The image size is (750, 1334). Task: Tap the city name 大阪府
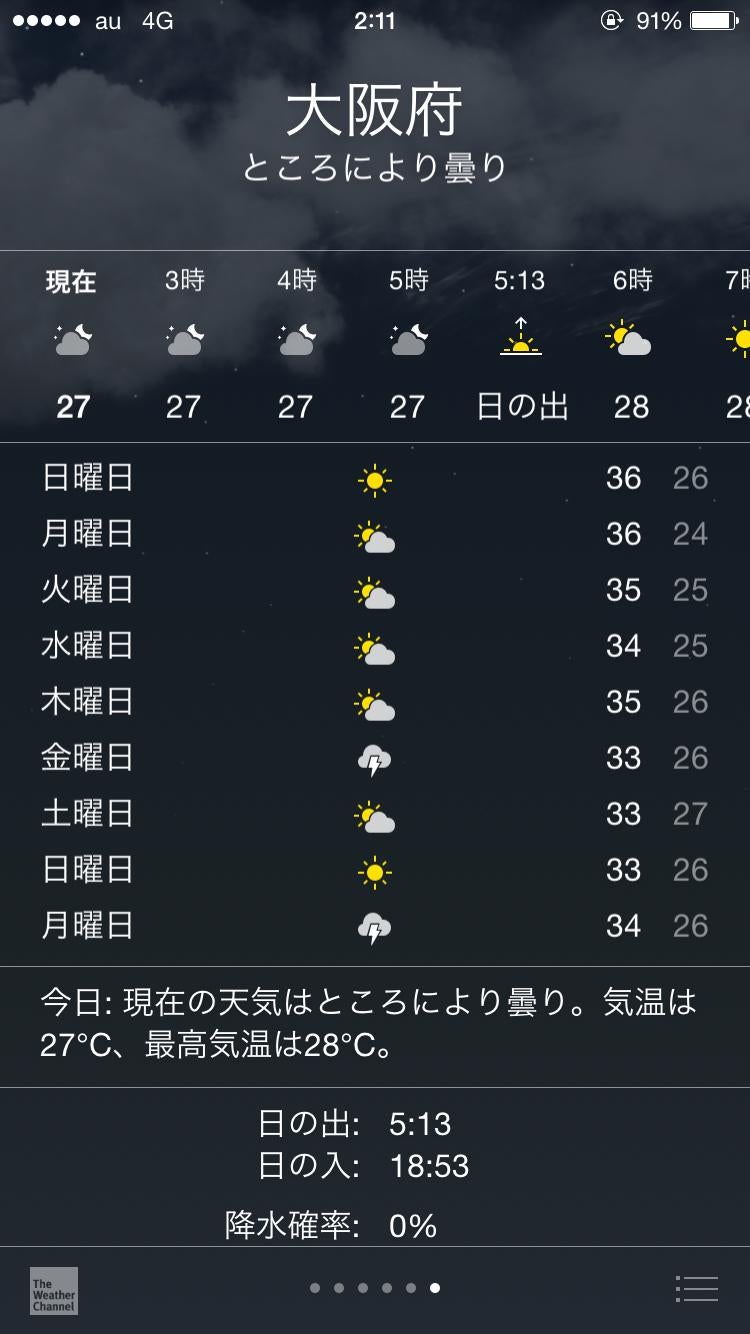pyautogui.click(x=374, y=110)
